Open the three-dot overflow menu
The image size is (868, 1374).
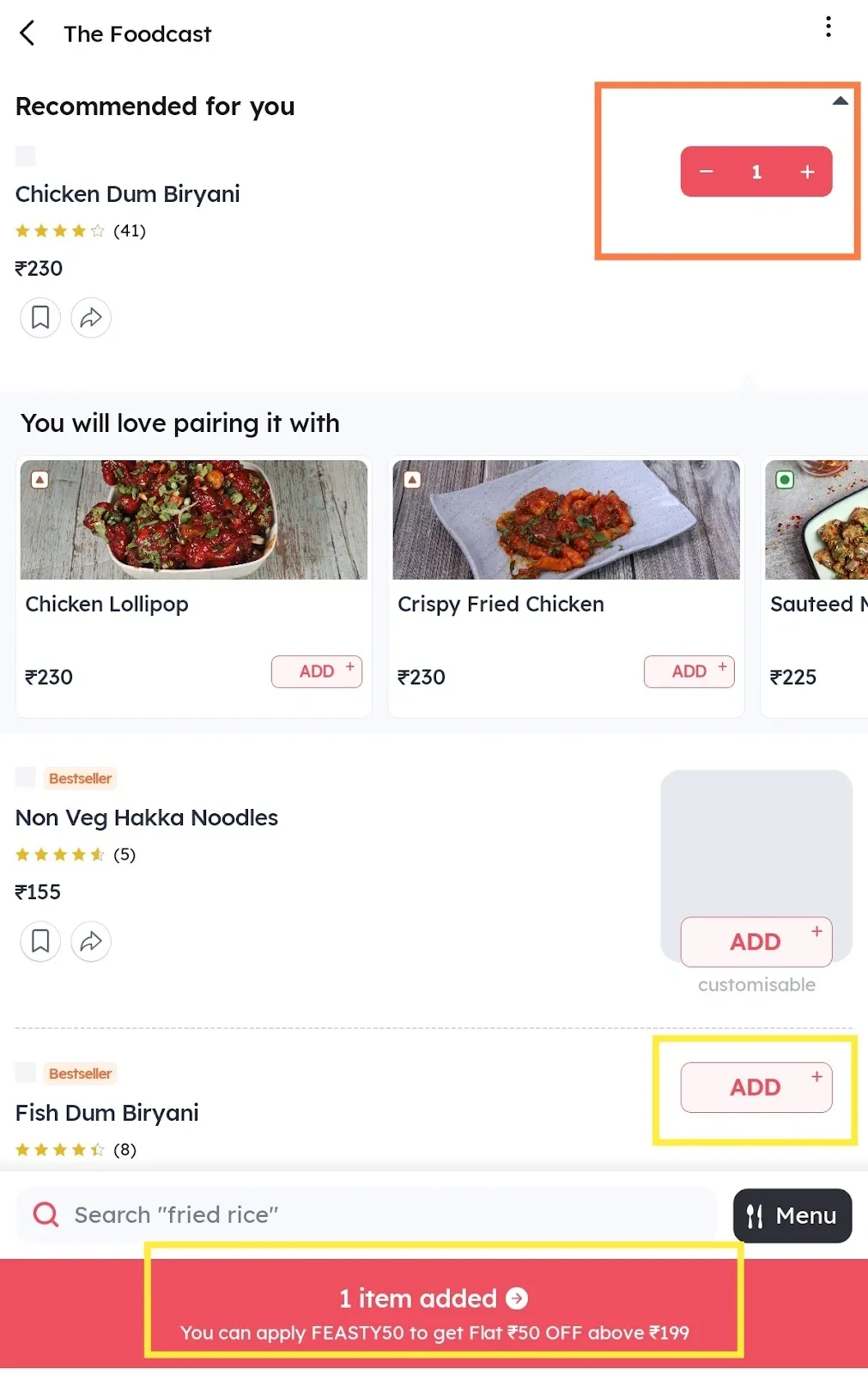pyautogui.click(x=829, y=27)
